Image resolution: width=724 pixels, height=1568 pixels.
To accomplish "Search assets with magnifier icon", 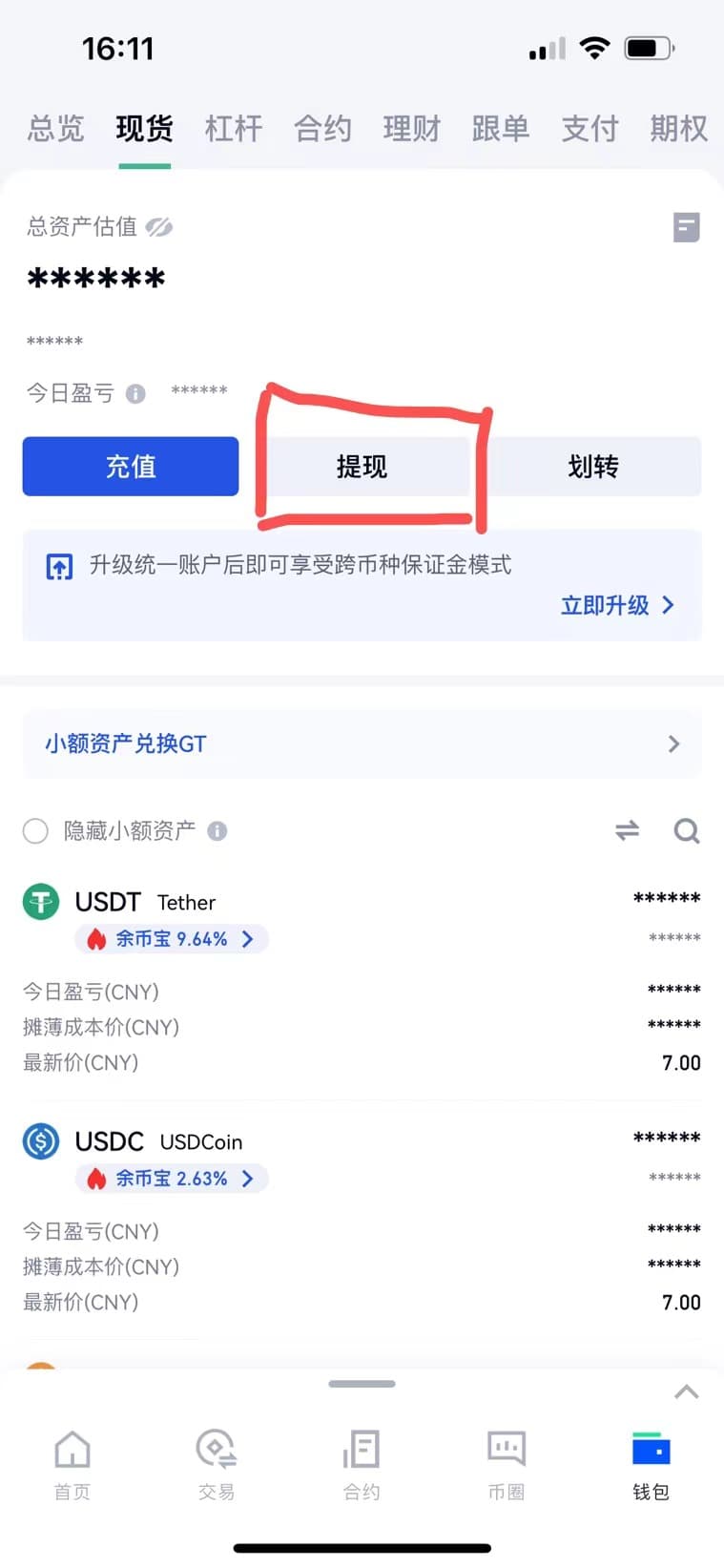I will tap(686, 831).
